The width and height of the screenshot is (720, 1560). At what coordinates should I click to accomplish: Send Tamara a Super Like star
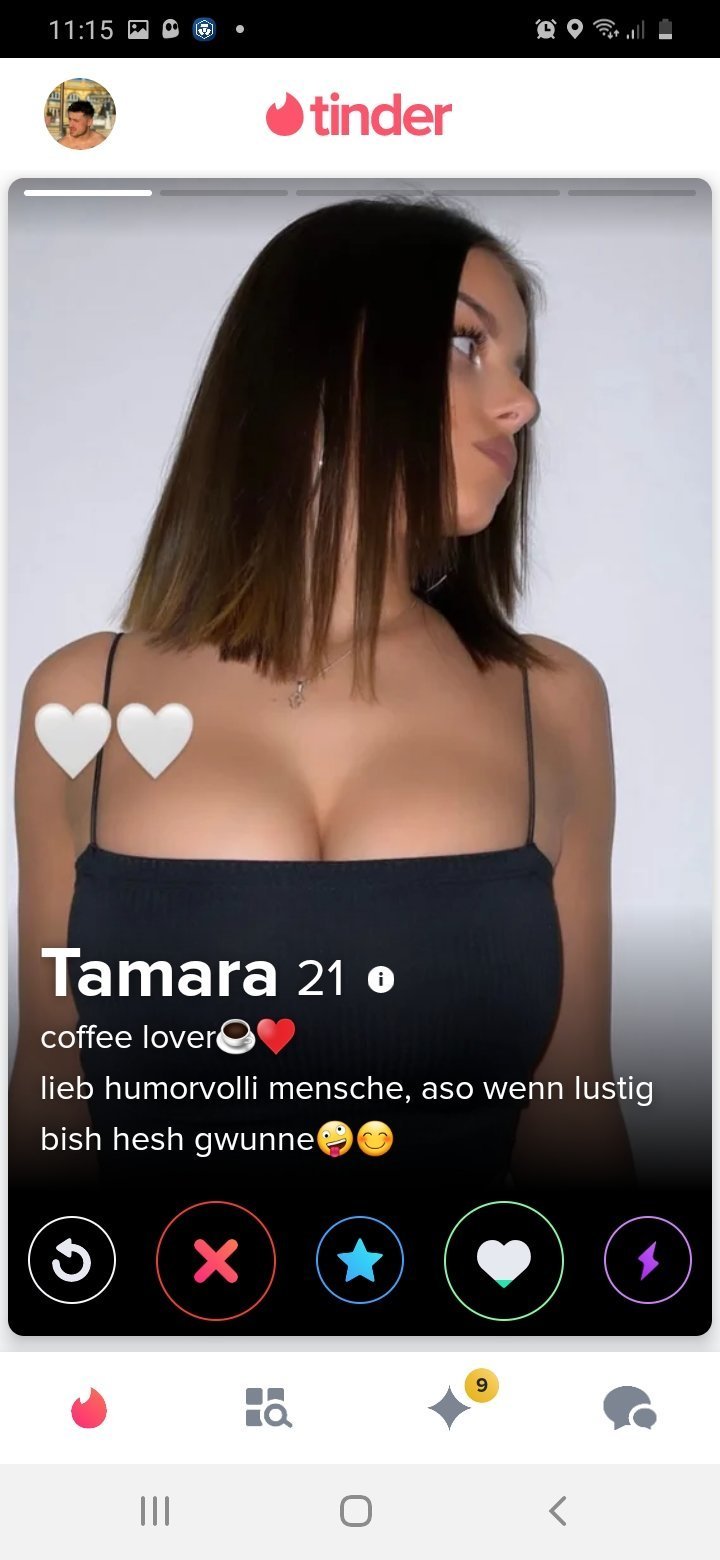click(360, 1261)
